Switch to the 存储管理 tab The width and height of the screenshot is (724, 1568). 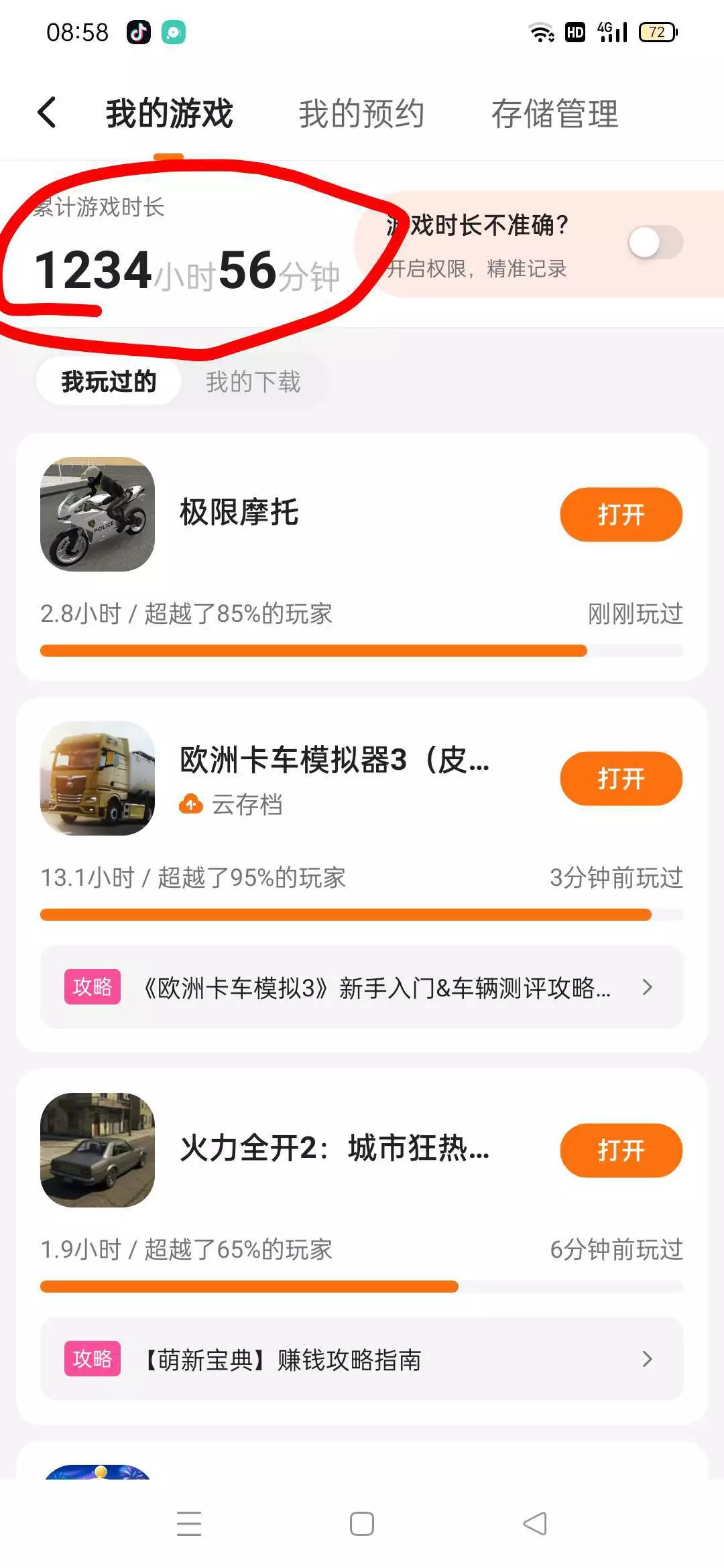click(554, 113)
